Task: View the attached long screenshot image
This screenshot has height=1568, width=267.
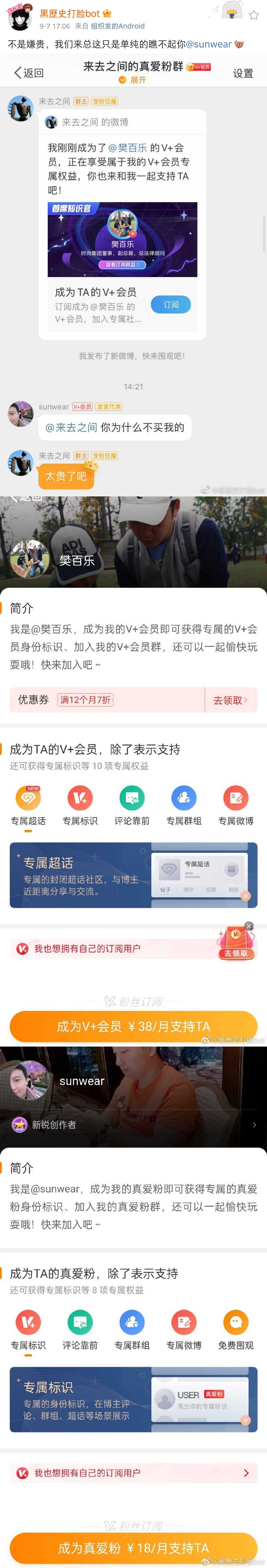Action: click(133, 791)
